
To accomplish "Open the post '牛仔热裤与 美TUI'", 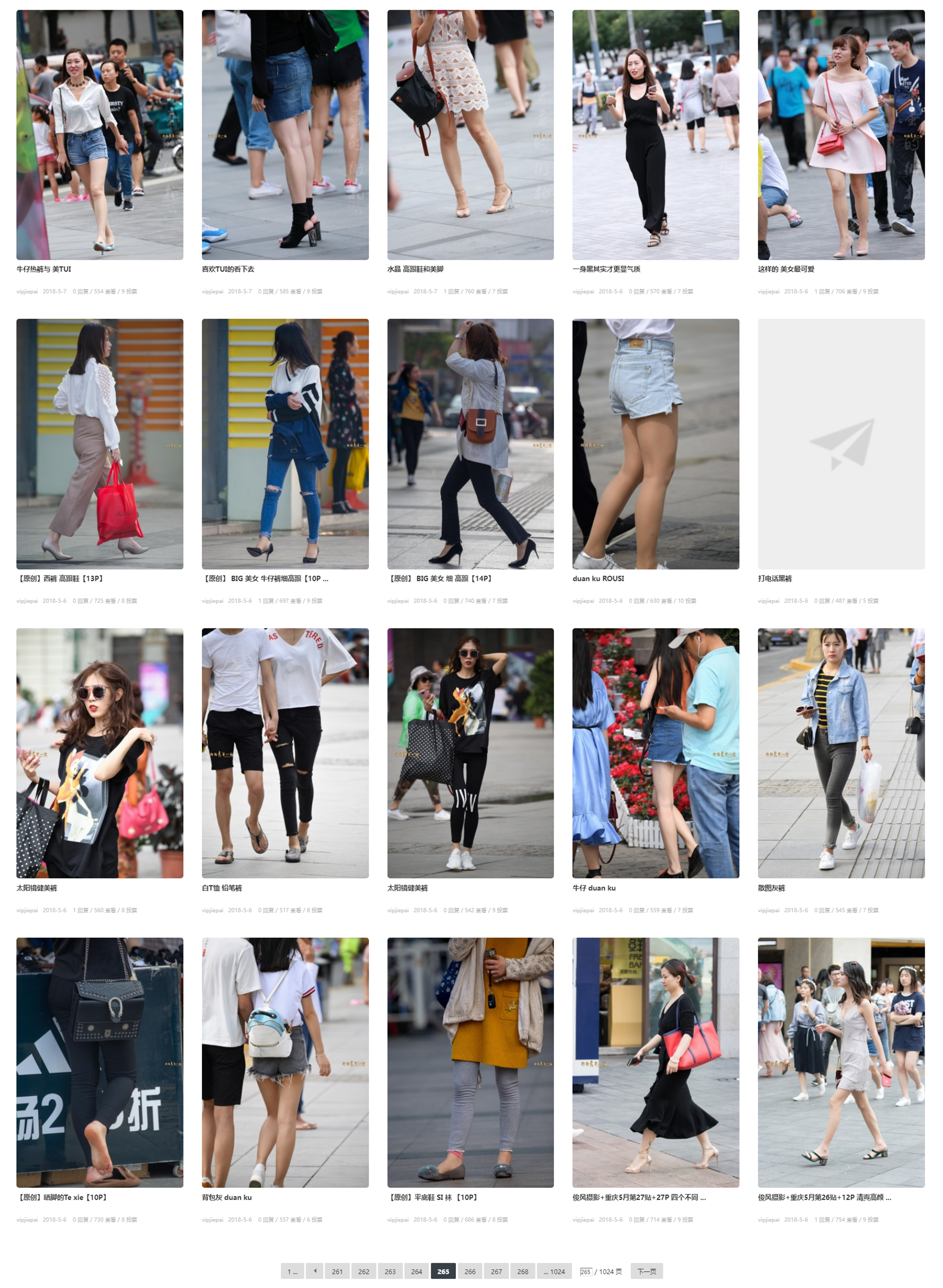I will click(44, 269).
